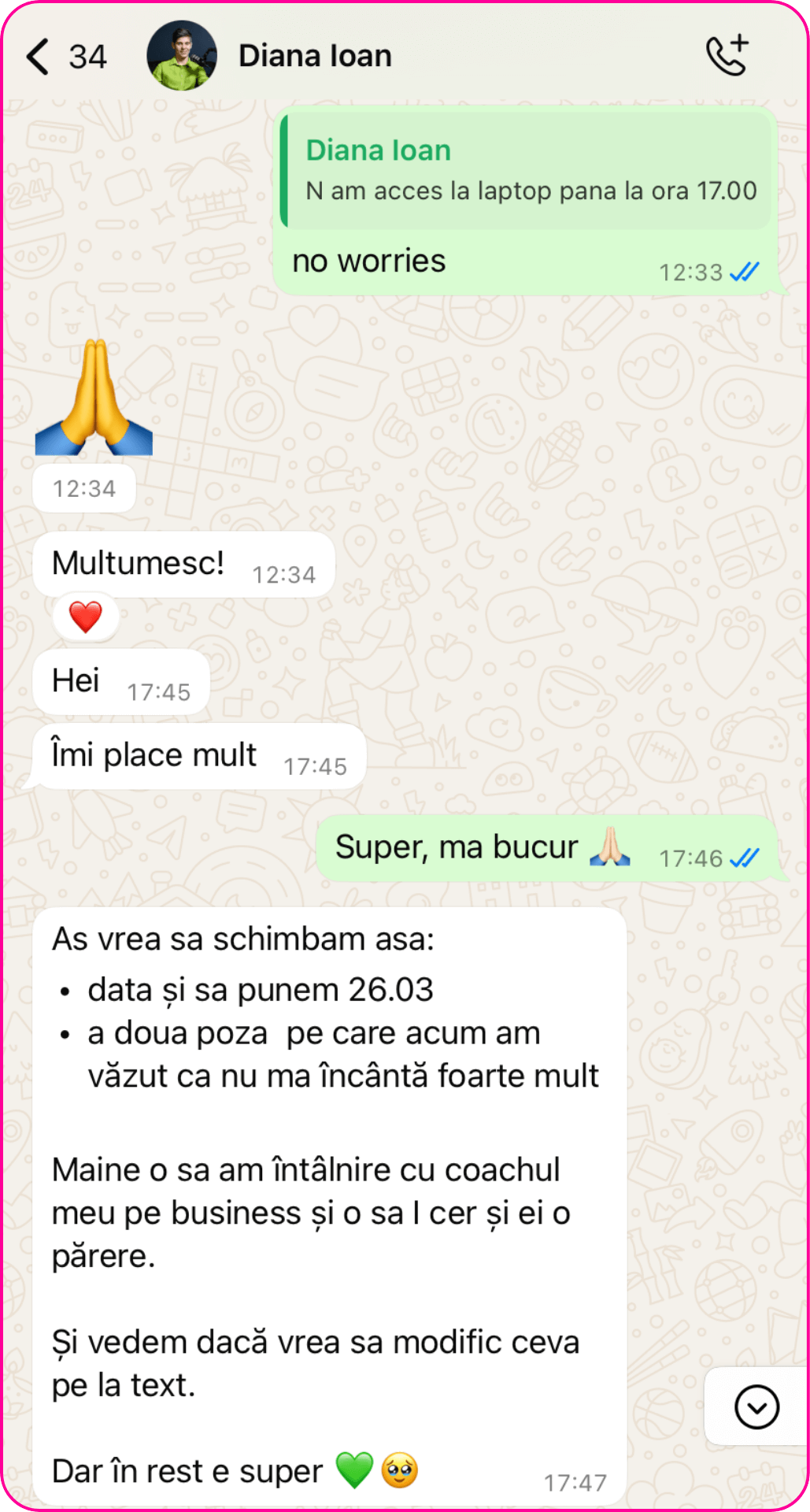Open contact info for Diana Ioan

[x=315, y=56]
